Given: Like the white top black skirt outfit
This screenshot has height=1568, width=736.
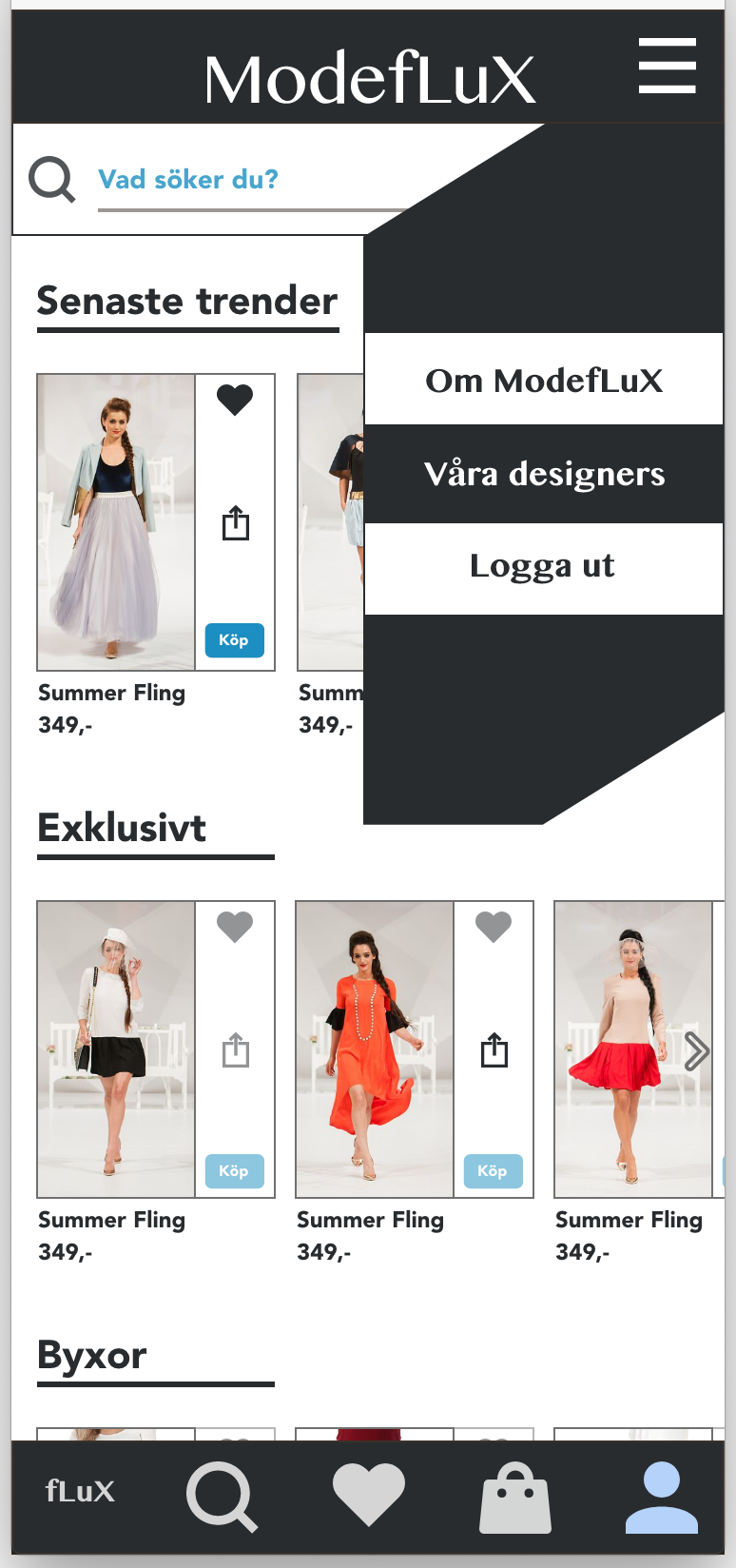Looking at the screenshot, I should coord(235,927).
